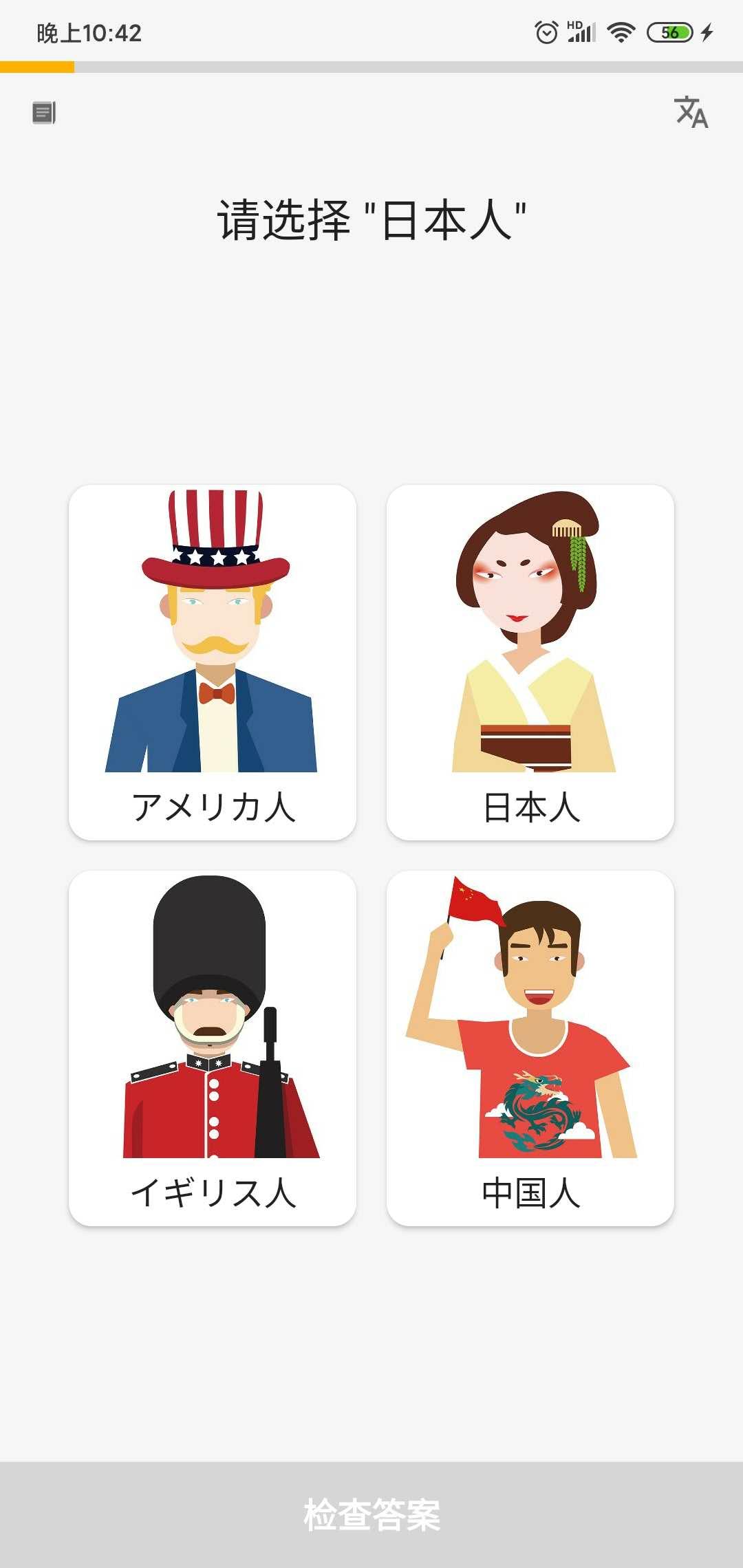Screen dimensions: 743x1568
Task: Open the notebook icon at top left
Action: [x=44, y=113]
